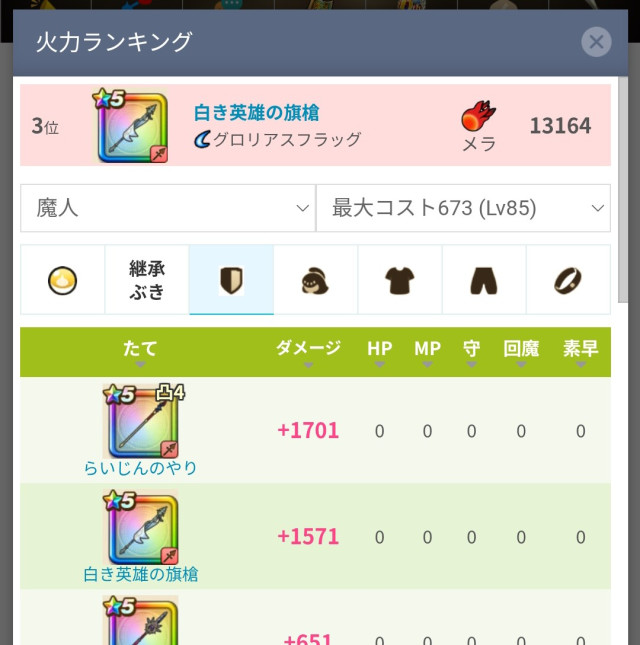Expand the 最大コスト673 (Lv85) dropdown
Image resolution: width=640 pixels, height=645 pixels.
click(x=463, y=208)
